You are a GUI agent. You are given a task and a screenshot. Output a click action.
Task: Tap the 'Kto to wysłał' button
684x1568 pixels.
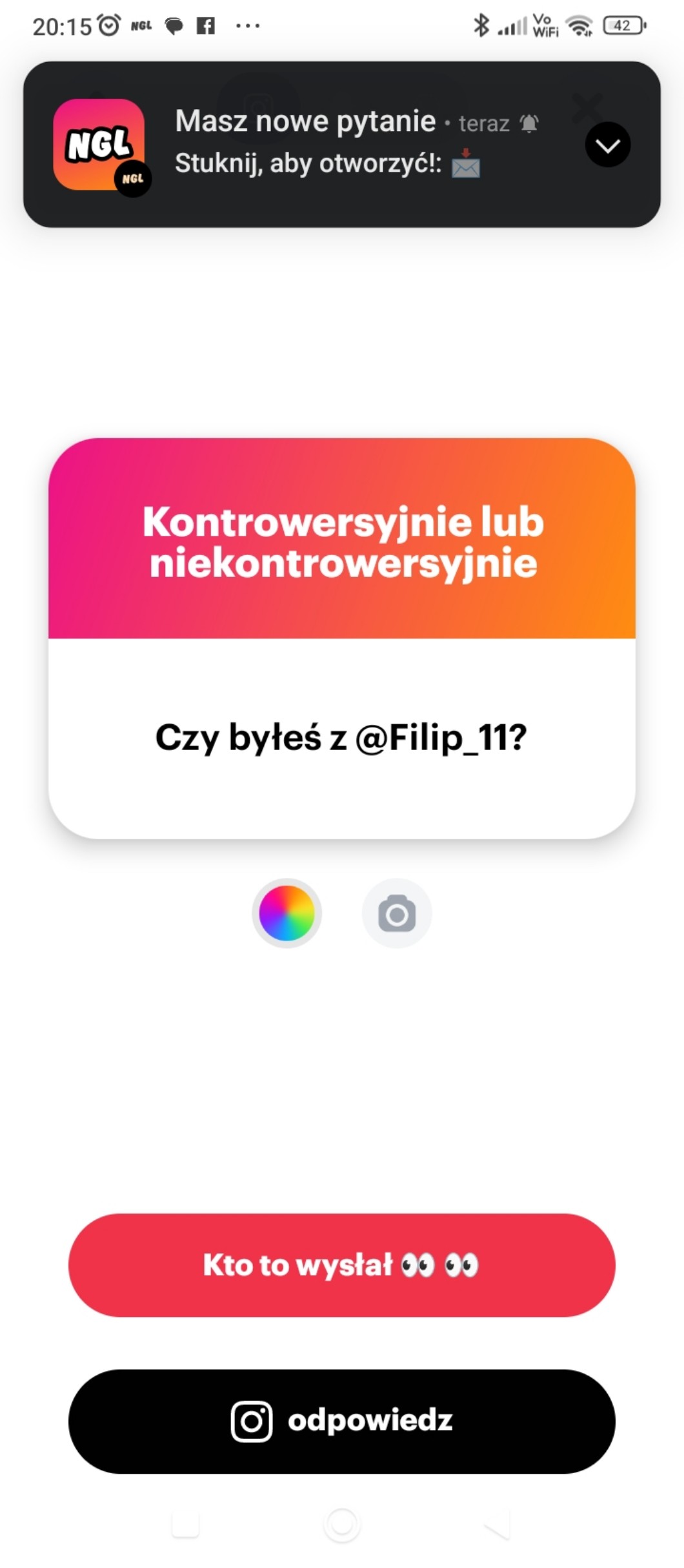point(341,1265)
